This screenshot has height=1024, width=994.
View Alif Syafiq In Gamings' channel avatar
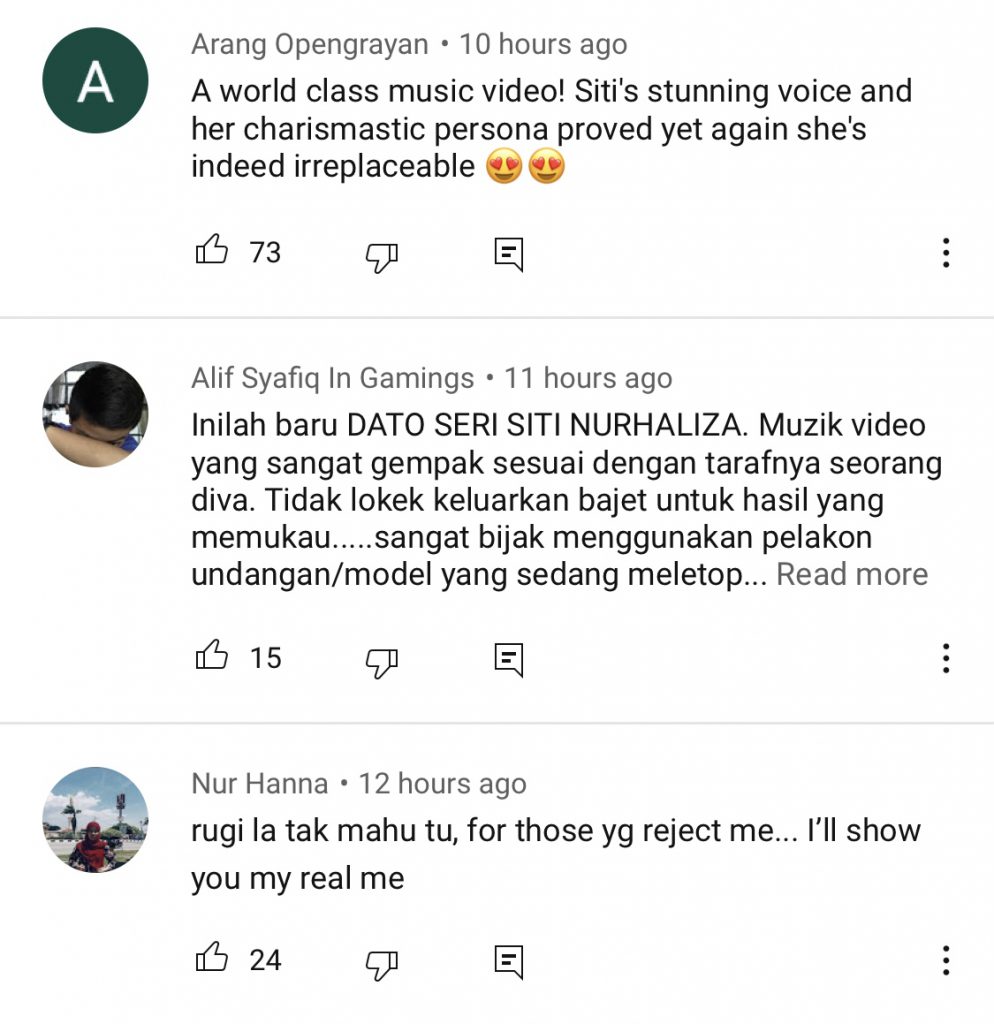(x=95, y=414)
